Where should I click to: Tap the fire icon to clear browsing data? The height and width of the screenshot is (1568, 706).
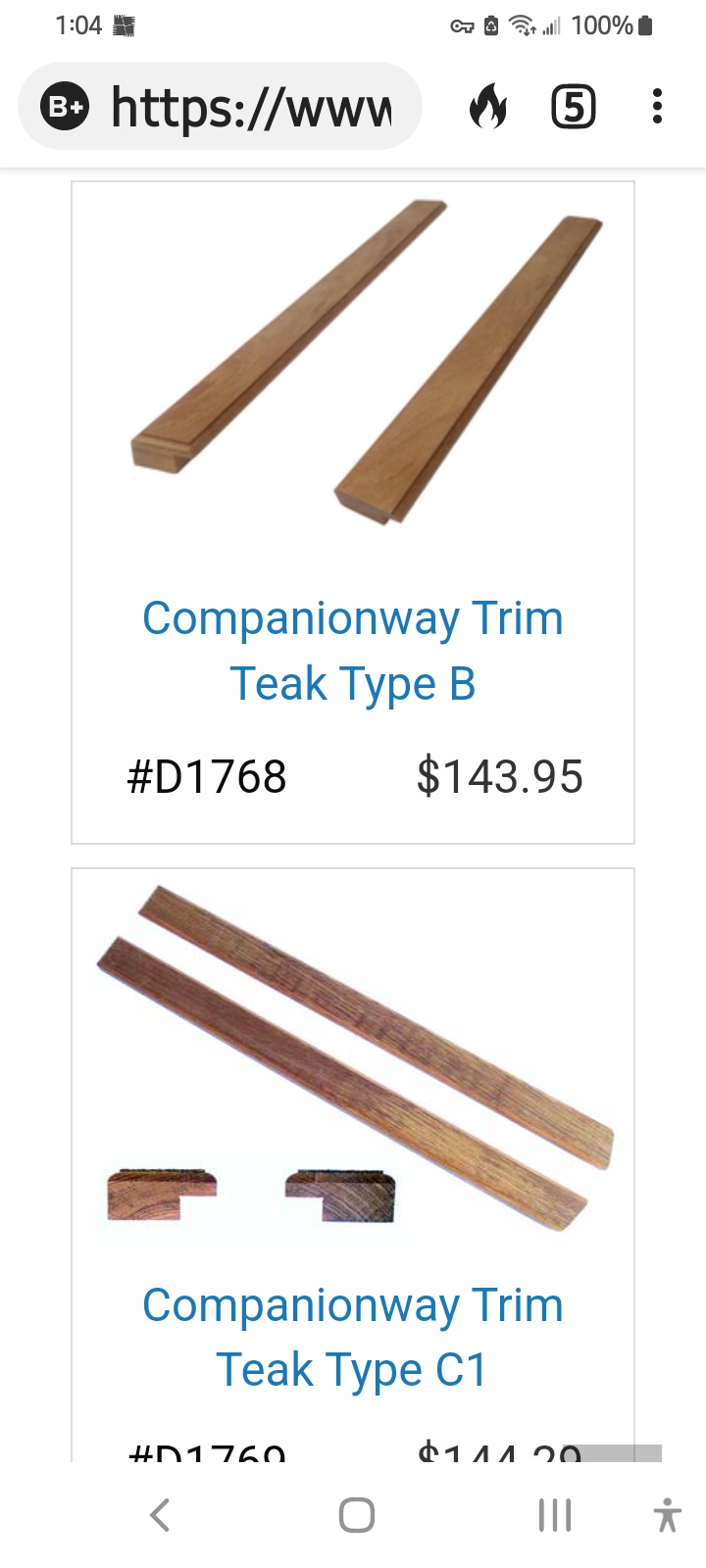point(487,107)
